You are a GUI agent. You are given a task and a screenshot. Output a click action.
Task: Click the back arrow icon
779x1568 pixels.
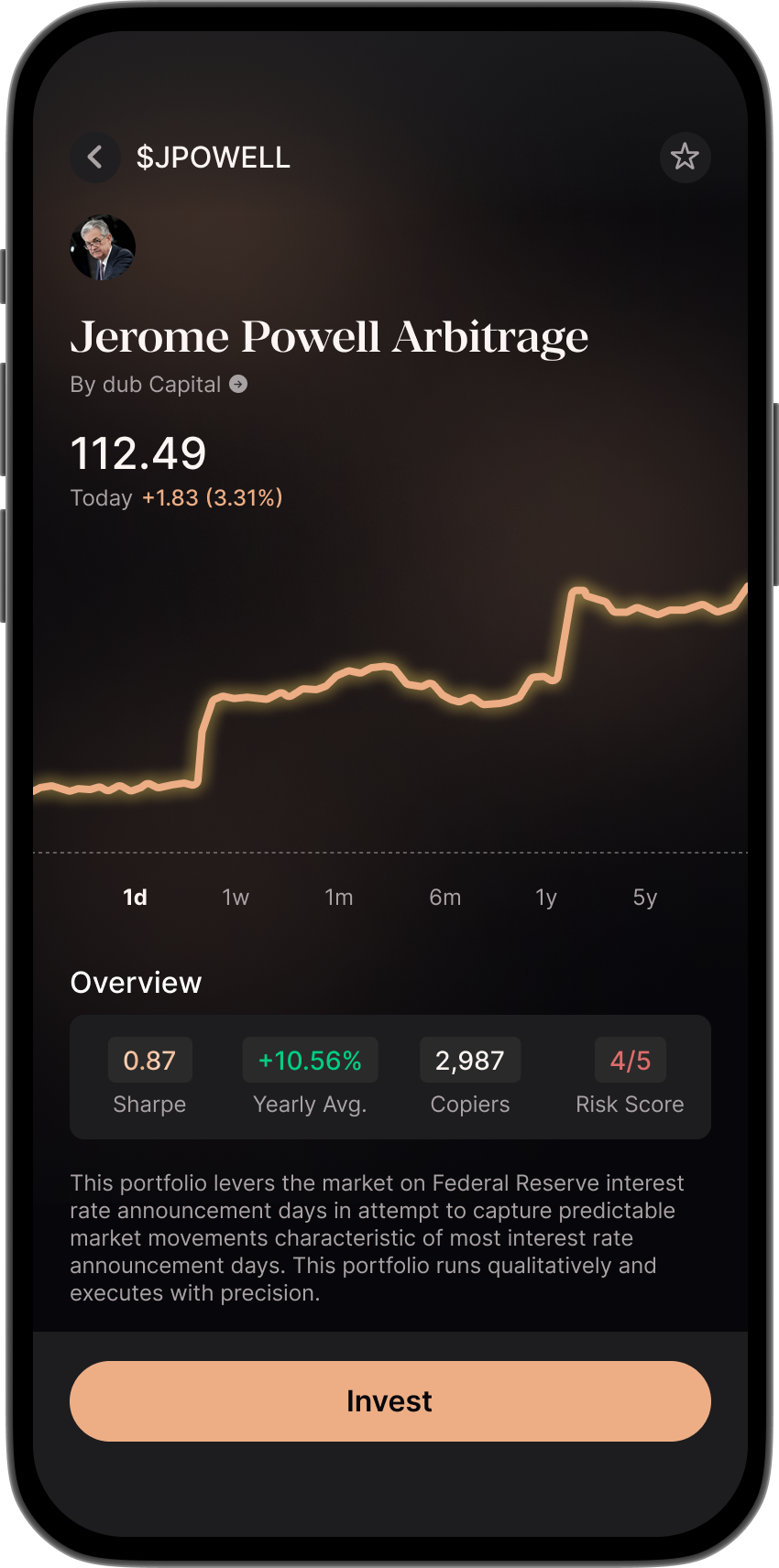click(x=95, y=157)
